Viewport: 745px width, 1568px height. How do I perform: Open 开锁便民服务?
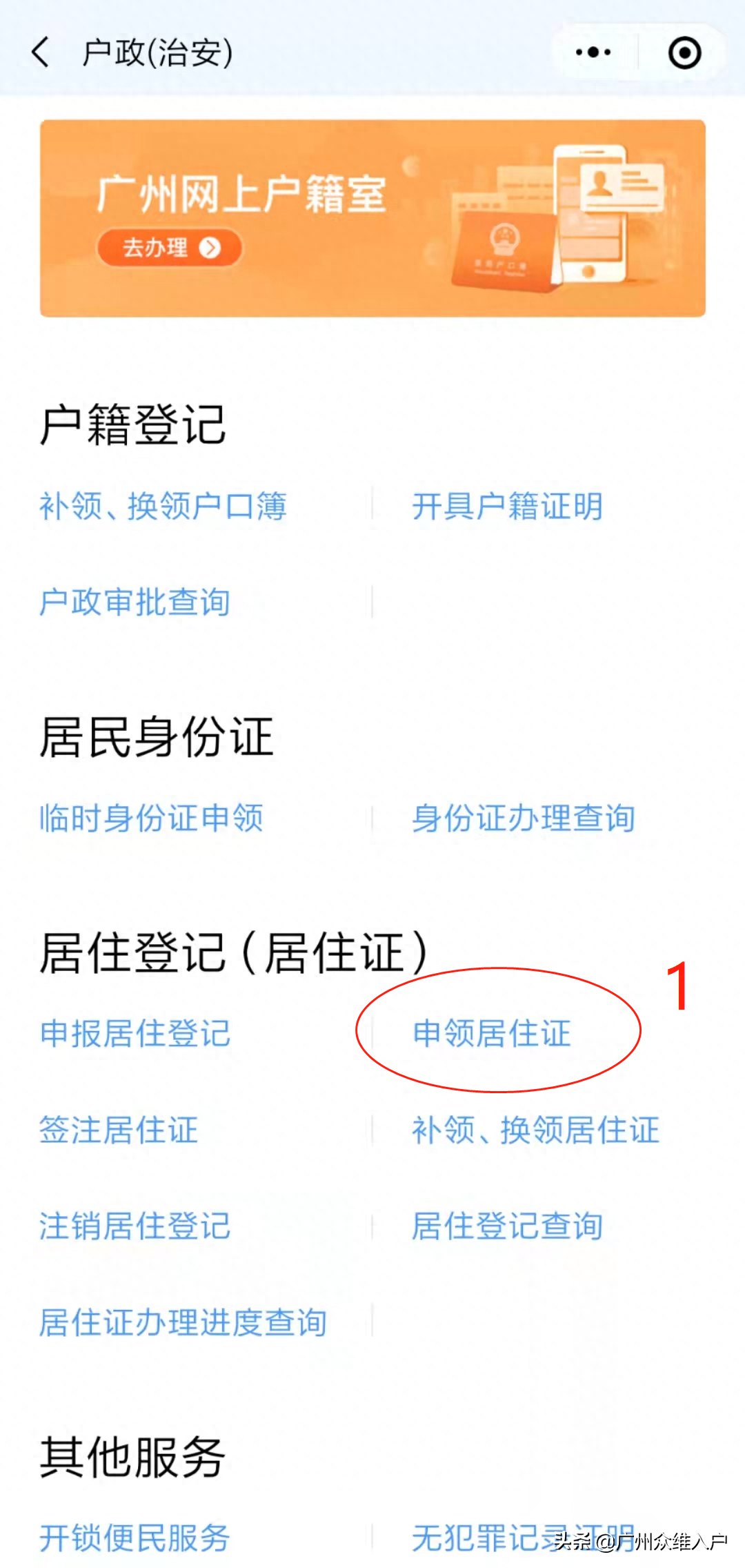[135, 1538]
